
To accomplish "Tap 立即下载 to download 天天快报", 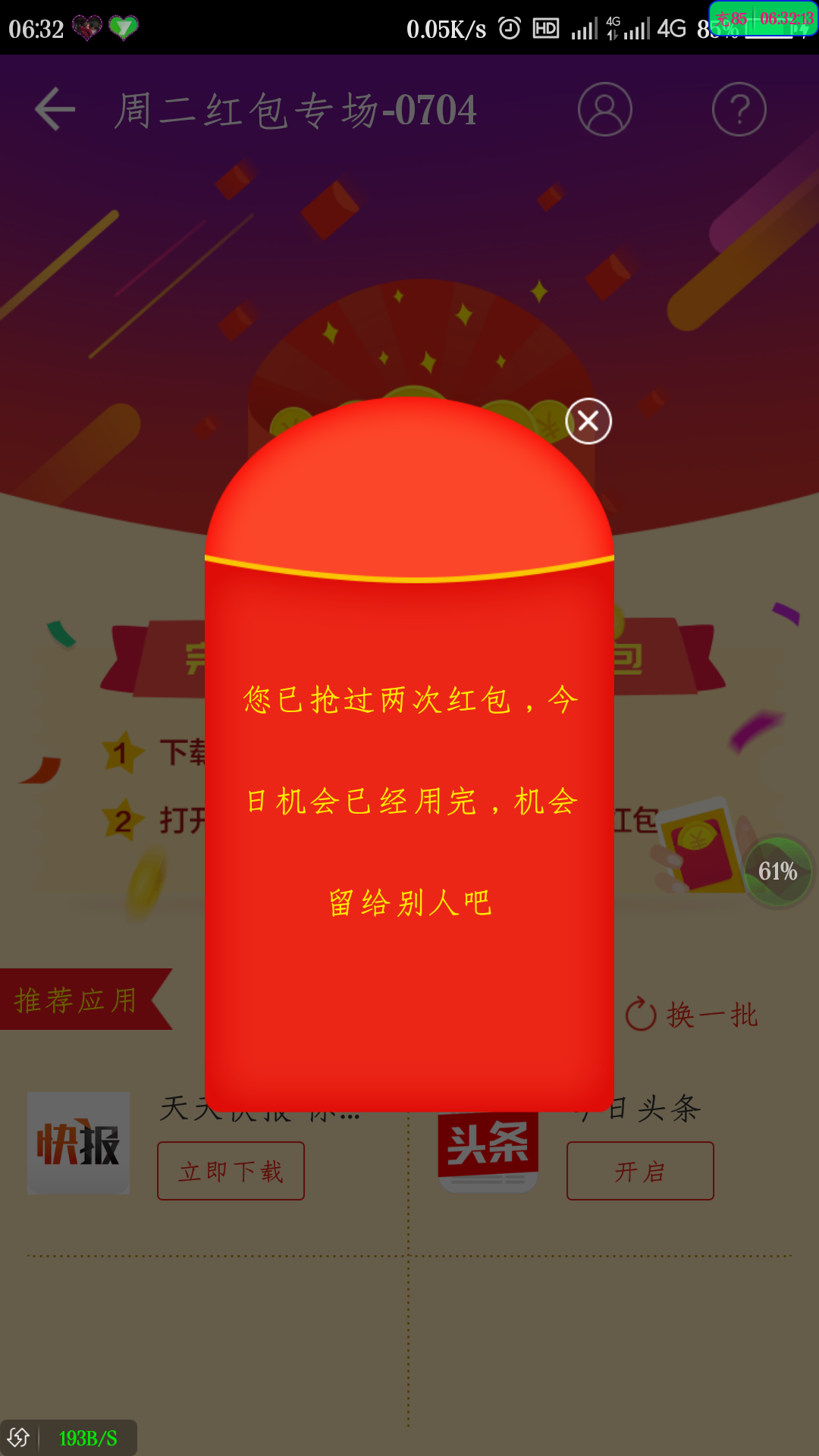I will coord(231,1171).
